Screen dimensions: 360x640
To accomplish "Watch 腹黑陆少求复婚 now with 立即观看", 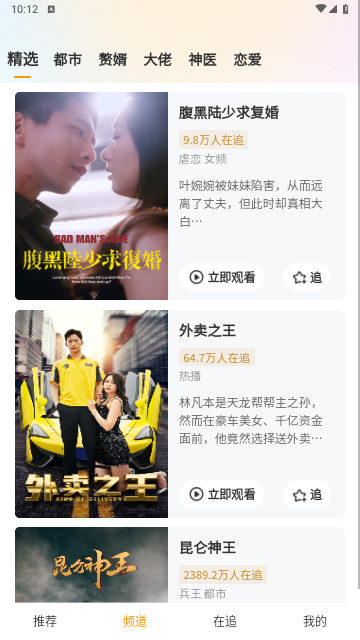I will [222, 277].
